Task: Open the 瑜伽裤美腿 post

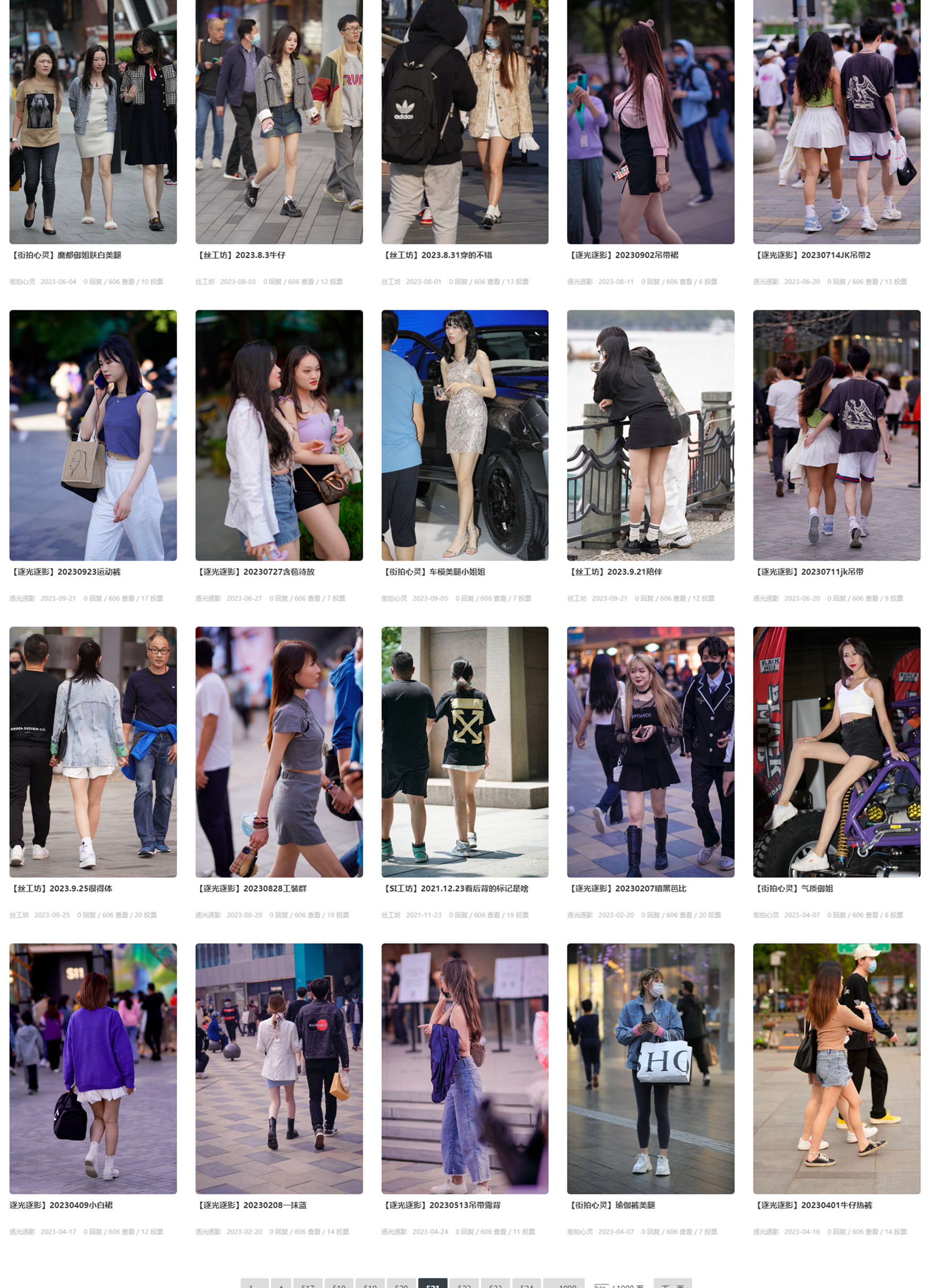Action: [x=611, y=1205]
